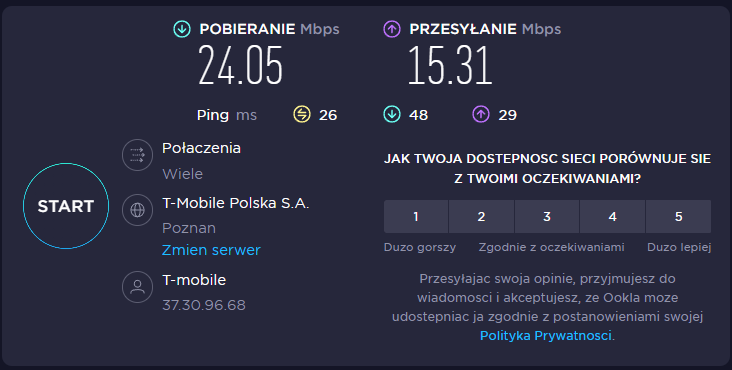Give the top rating of 5
The width and height of the screenshot is (732, 370).
coord(679,216)
